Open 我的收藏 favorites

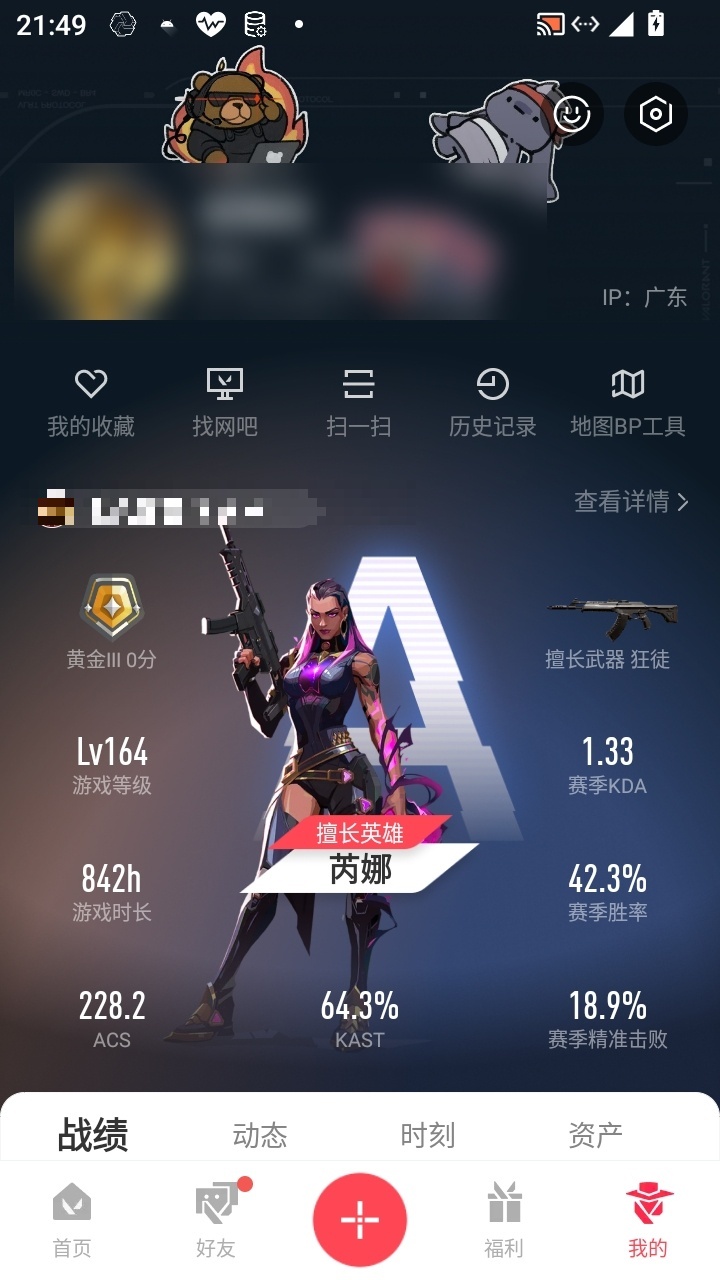click(91, 402)
